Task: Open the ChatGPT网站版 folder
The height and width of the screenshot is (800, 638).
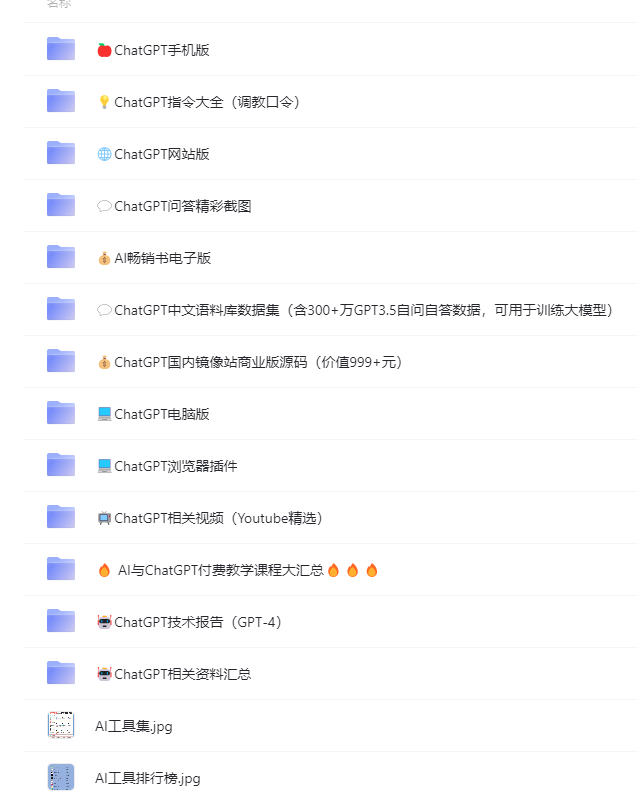Action: [153, 154]
